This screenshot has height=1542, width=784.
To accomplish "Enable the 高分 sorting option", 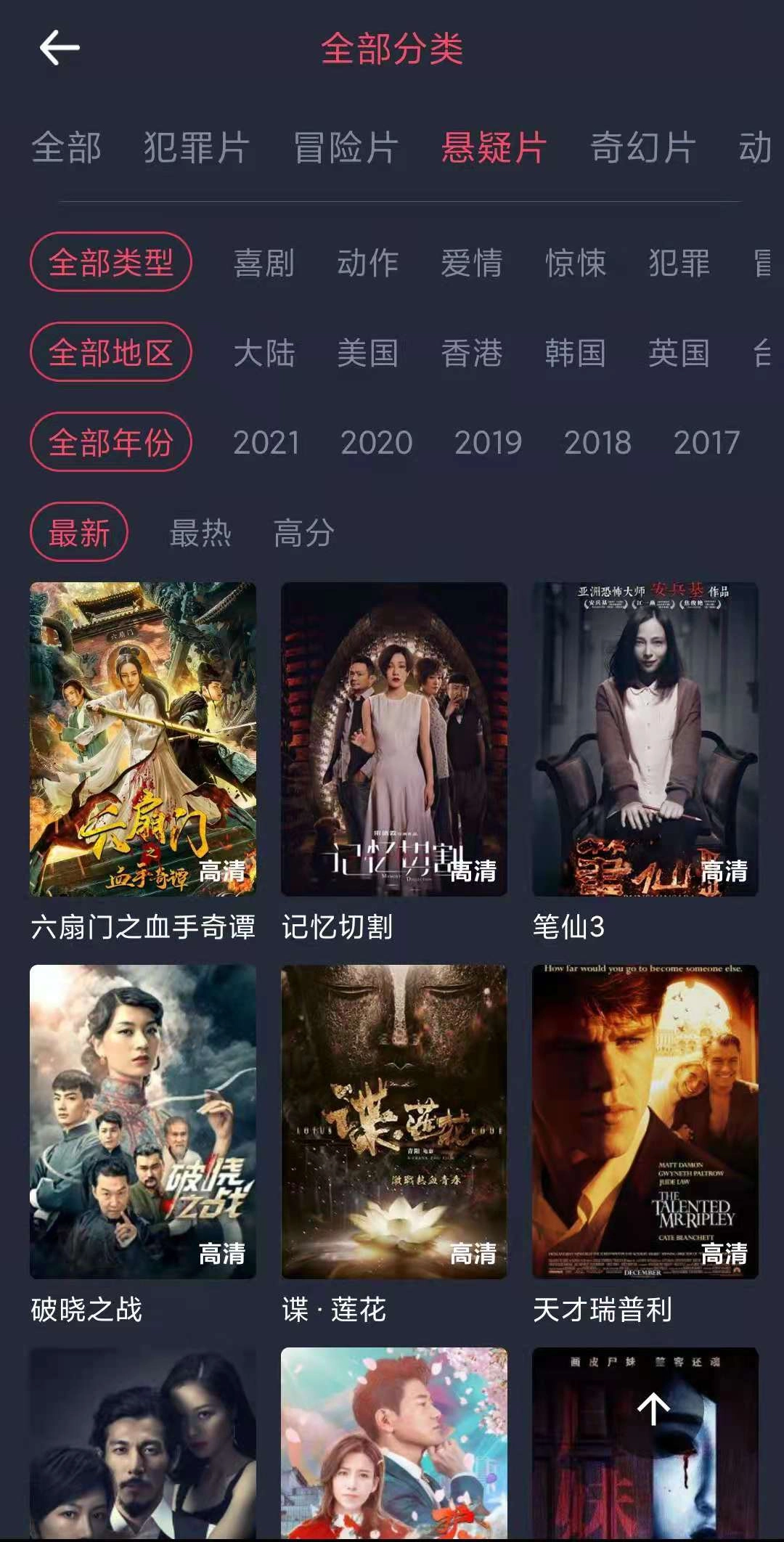I will pyautogui.click(x=305, y=532).
